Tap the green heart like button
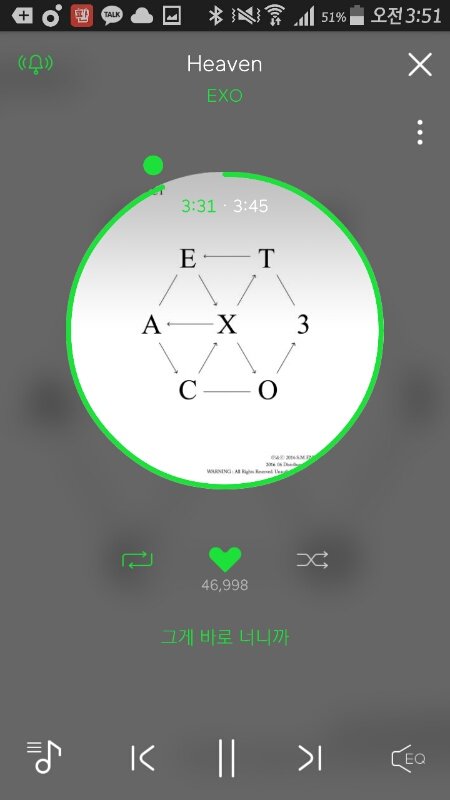Viewport: 450px width, 800px height. 225,559
